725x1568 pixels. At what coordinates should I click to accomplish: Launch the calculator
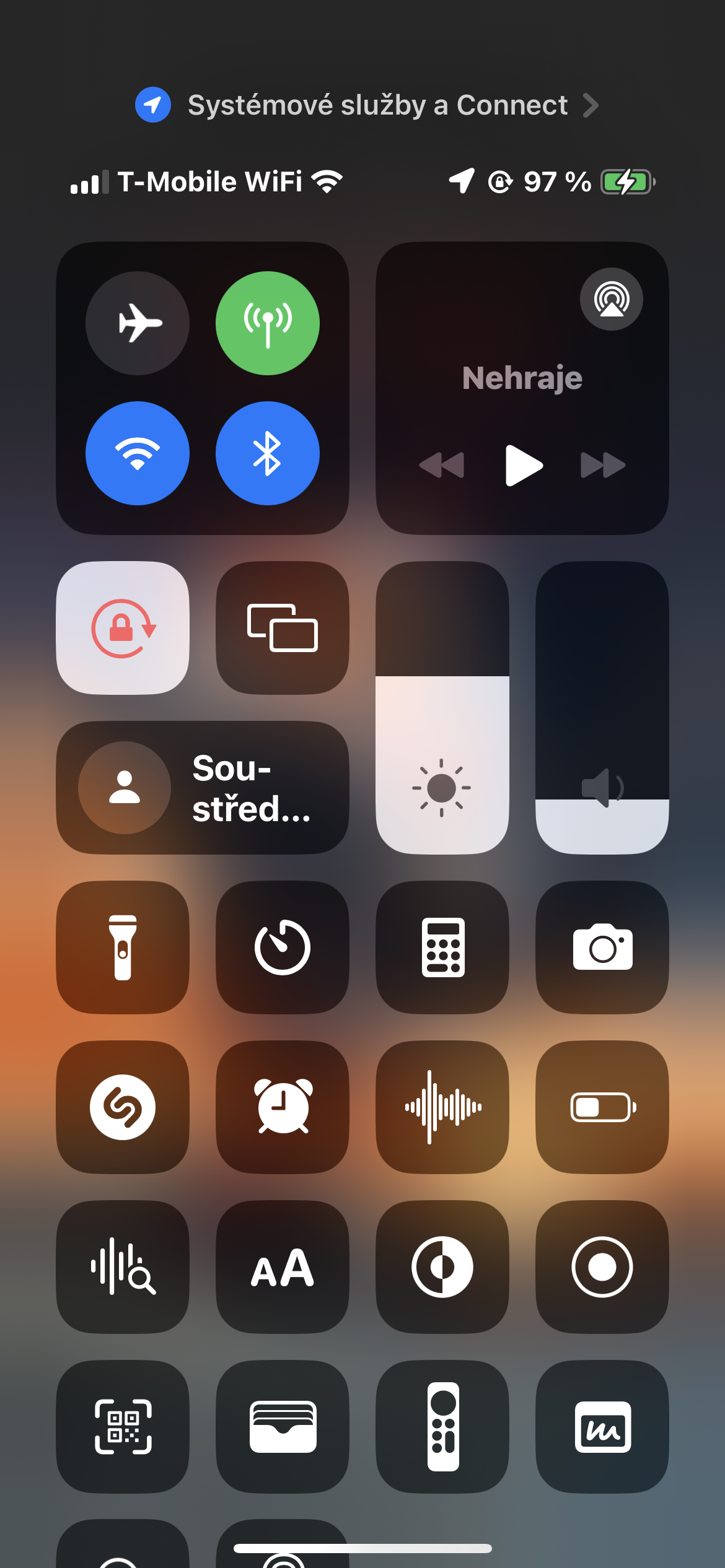[x=442, y=947]
